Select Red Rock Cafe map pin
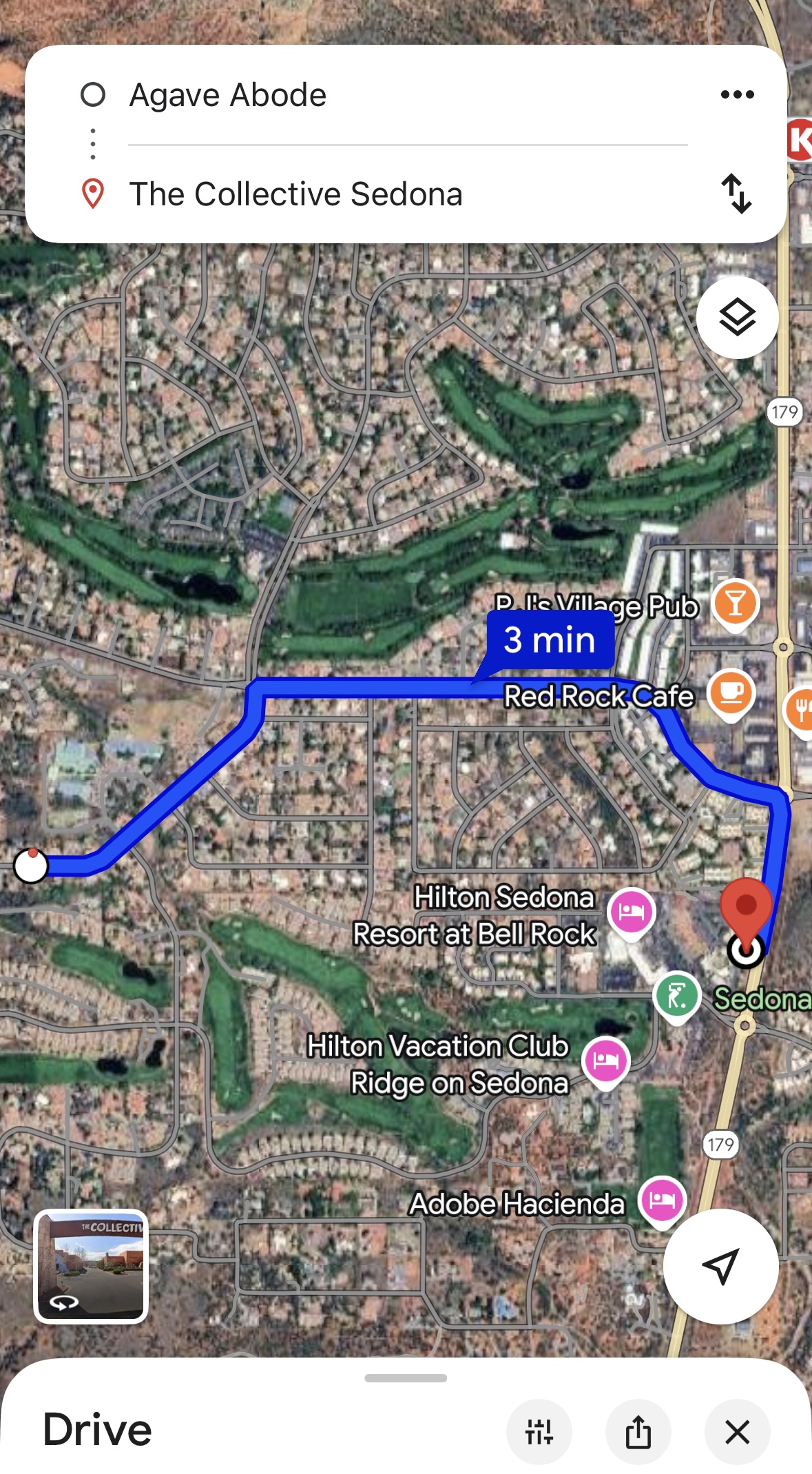The width and height of the screenshot is (812, 1474). [731, 692]
